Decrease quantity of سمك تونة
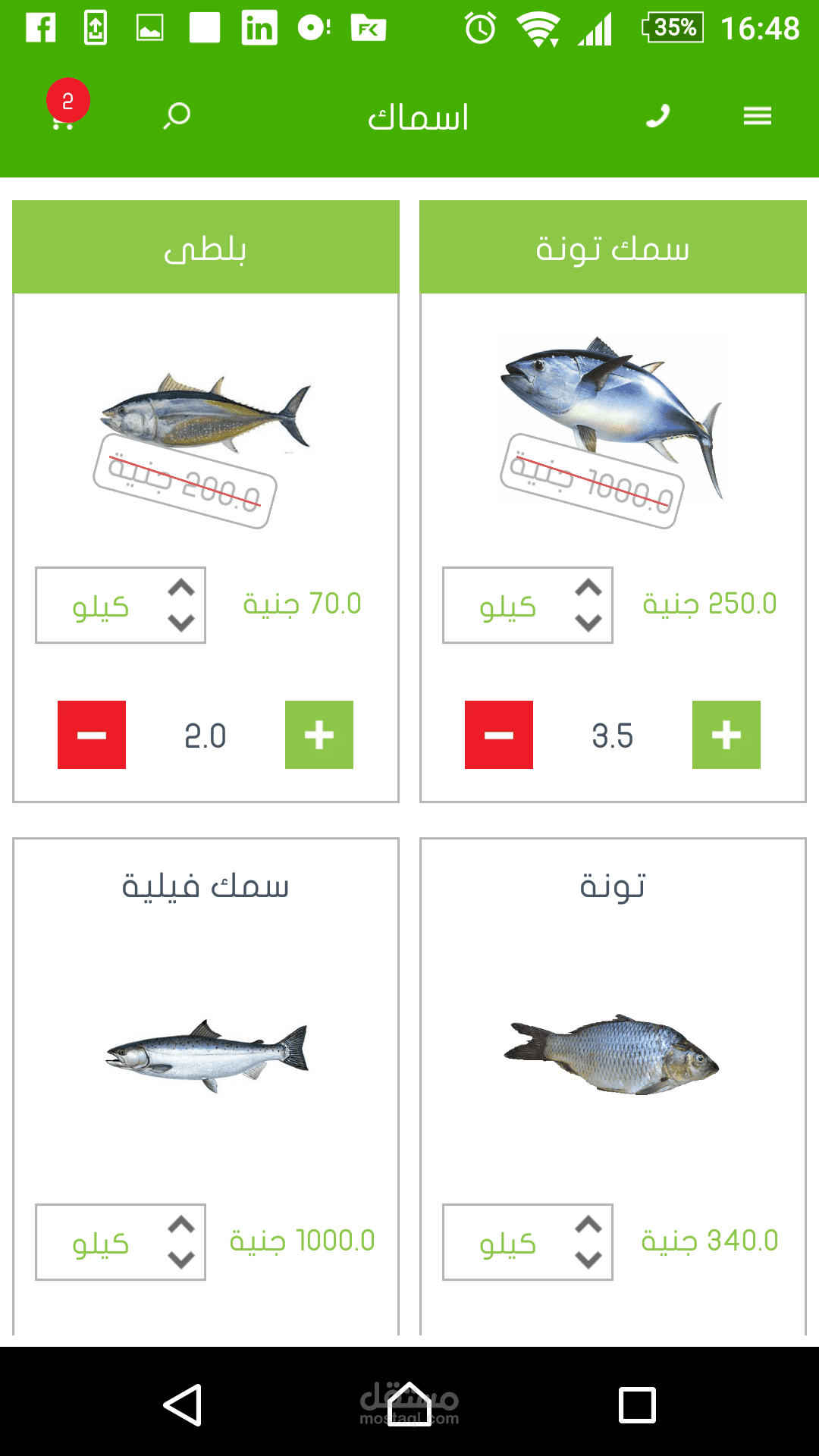819x1456 pixels. pyautogui.click(x=499, y=735)
